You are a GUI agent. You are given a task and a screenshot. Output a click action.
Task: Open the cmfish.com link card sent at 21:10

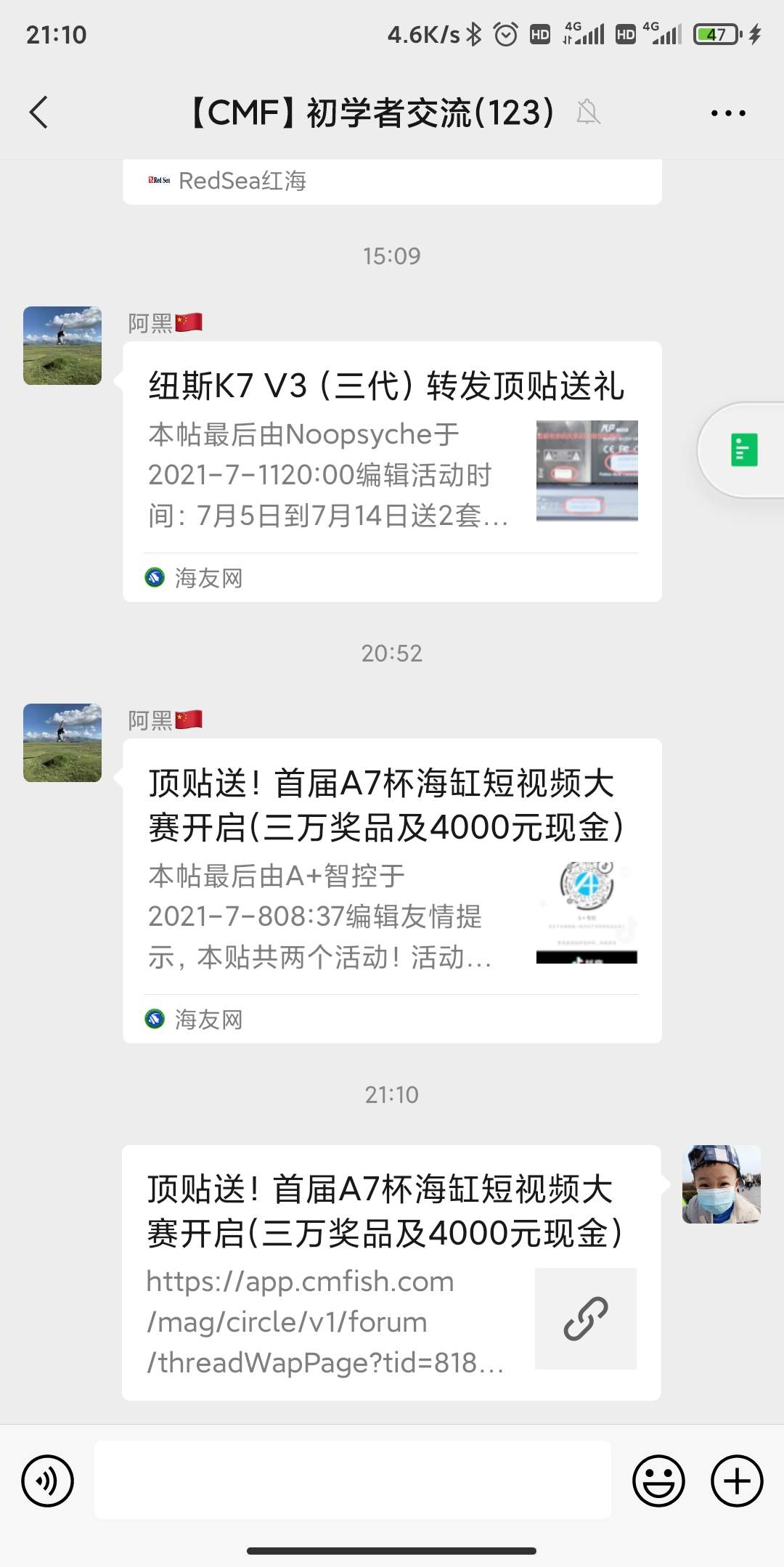[x=391, y=1272]
